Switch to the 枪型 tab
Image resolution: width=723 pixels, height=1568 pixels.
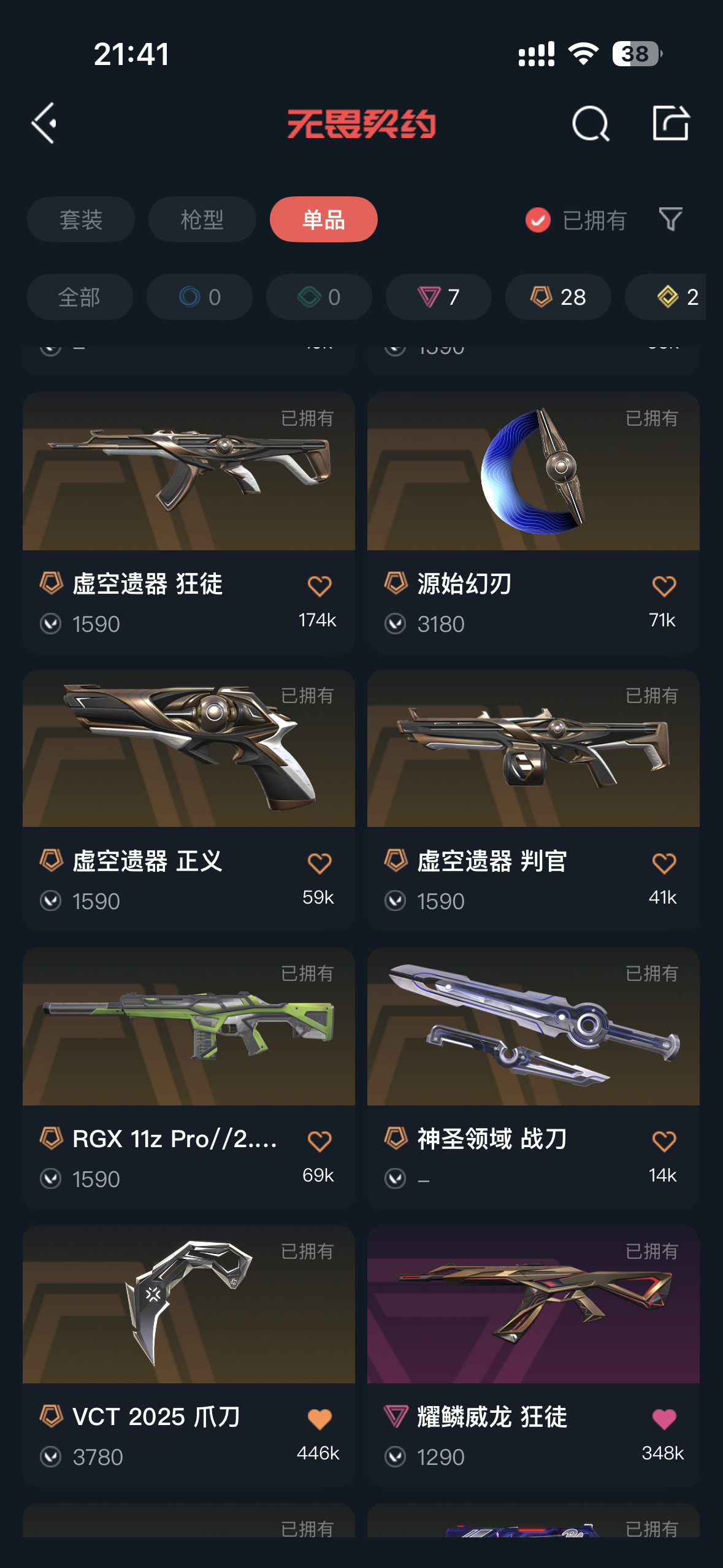click(202, 220)
